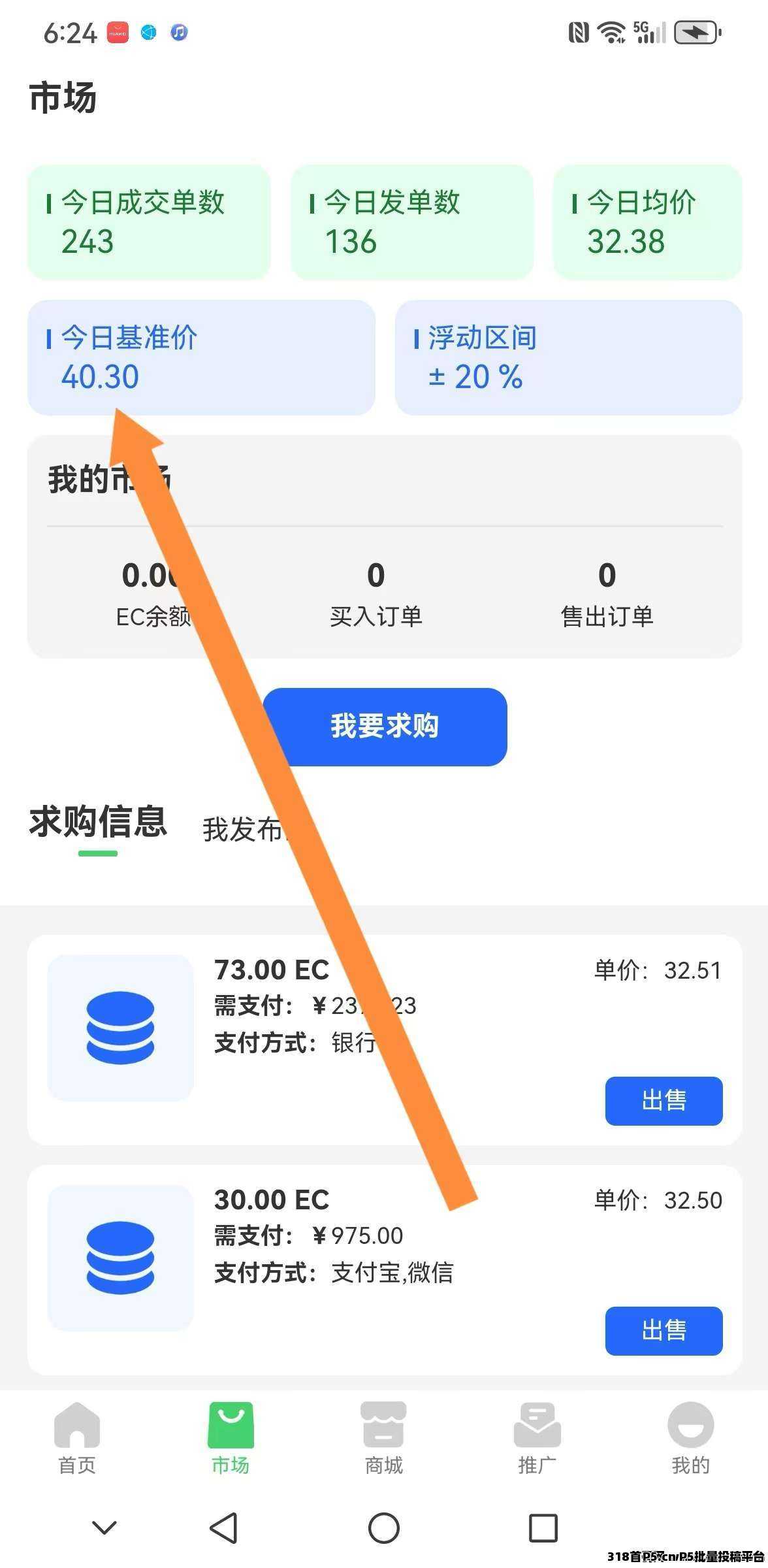
Task: Sell to the 30.00 EC purchase order
Action: pyautogui.click(x=664, y=1331)
